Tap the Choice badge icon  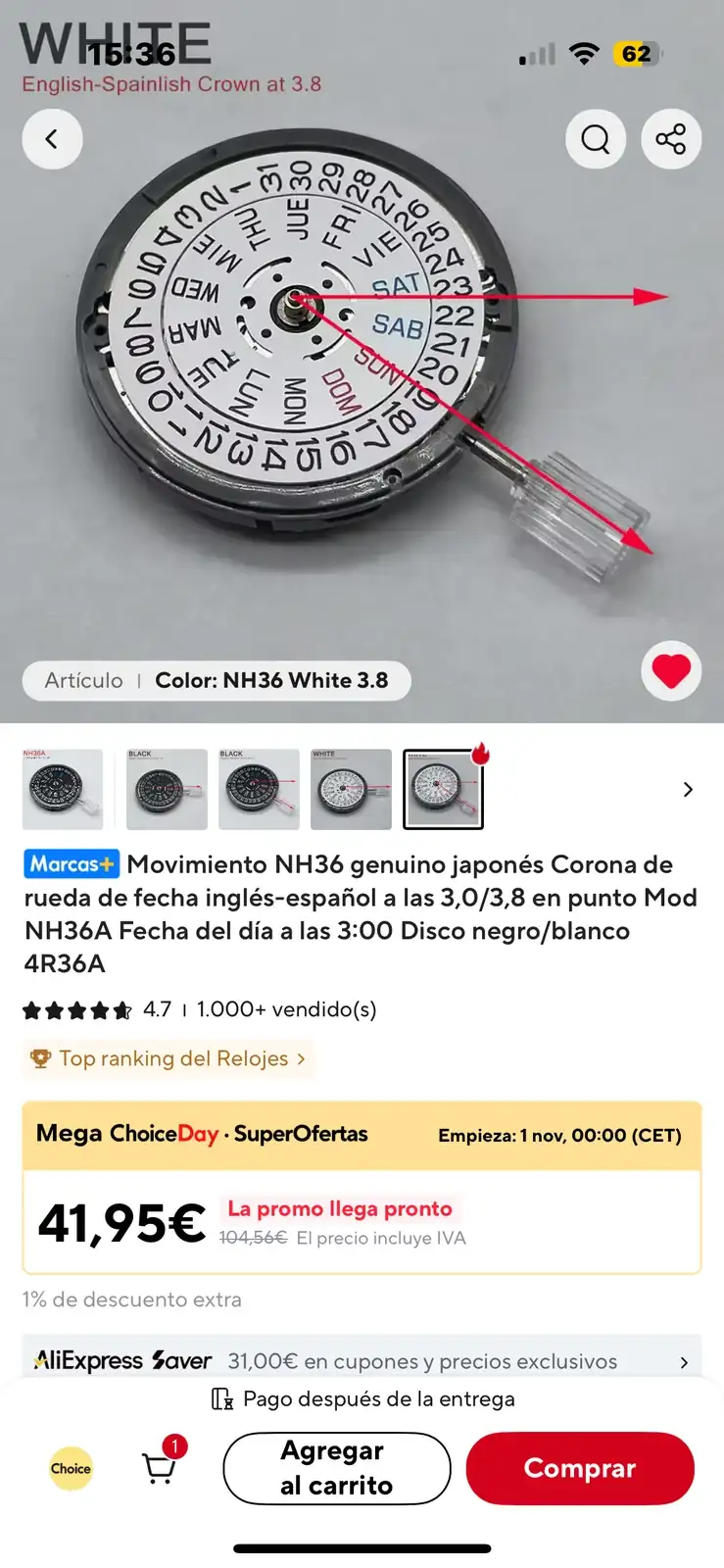tap(71, 1468)
